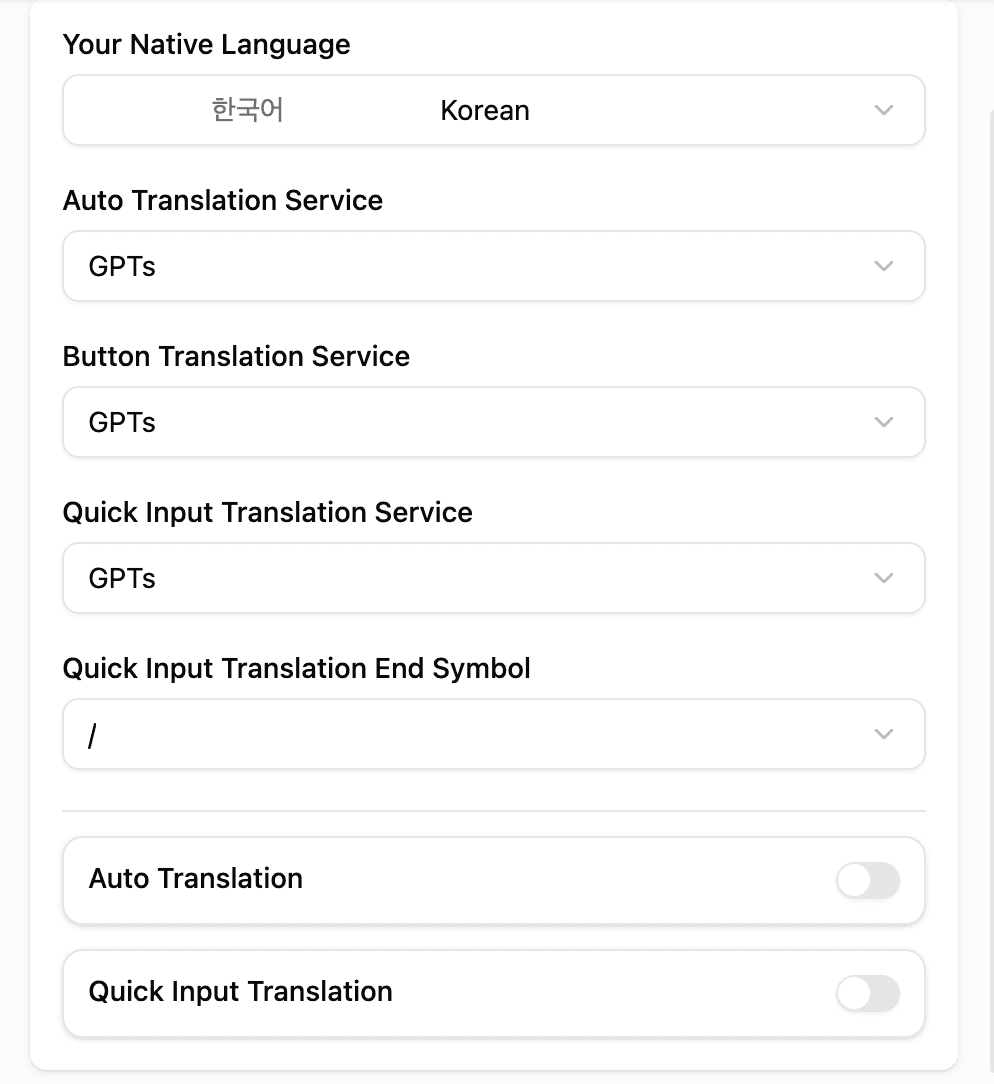994x1084 pixels.
Task: Click the Your Native Language heading
Action: click(206, 44)
